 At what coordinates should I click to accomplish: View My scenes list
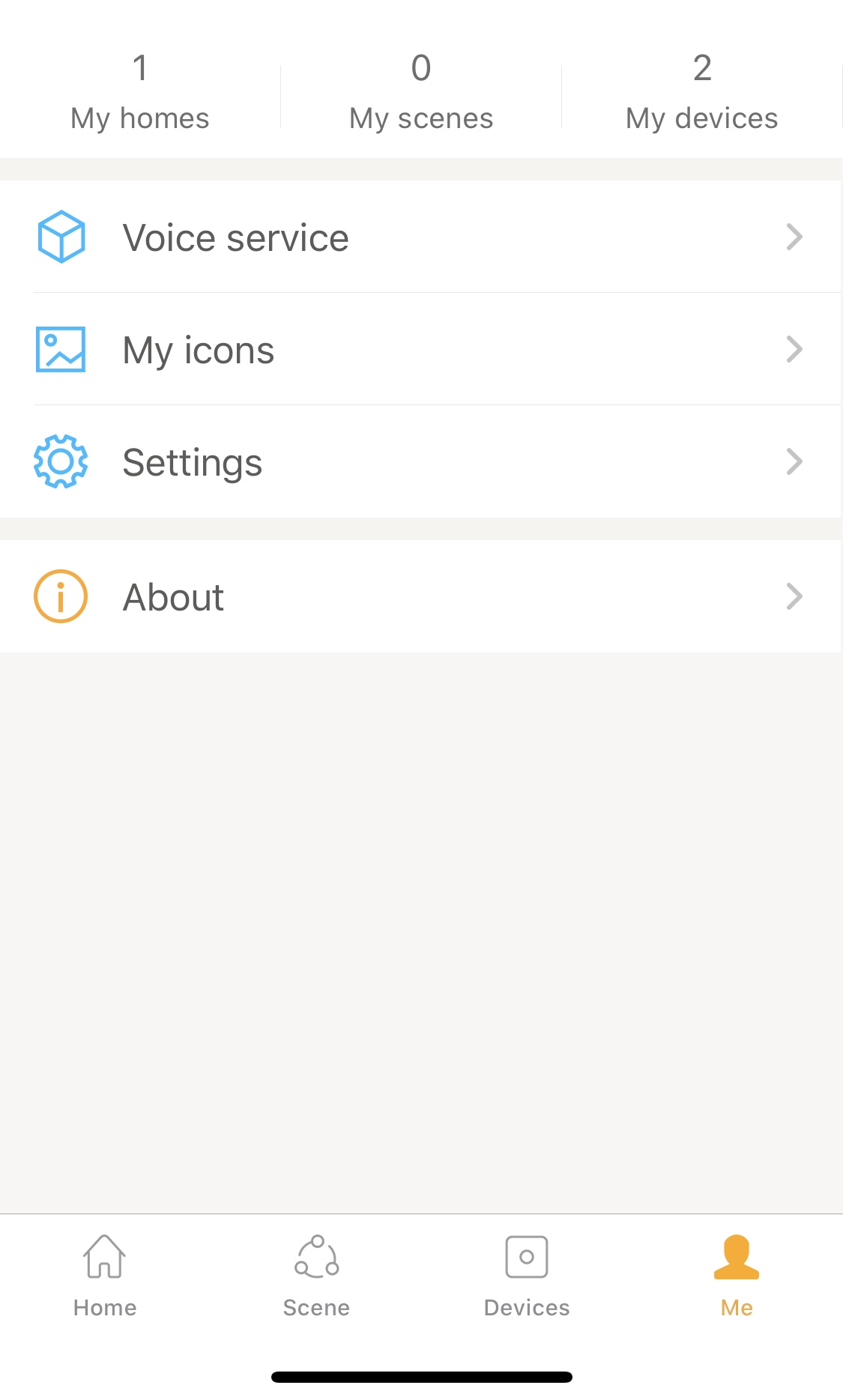click(421, 93)
